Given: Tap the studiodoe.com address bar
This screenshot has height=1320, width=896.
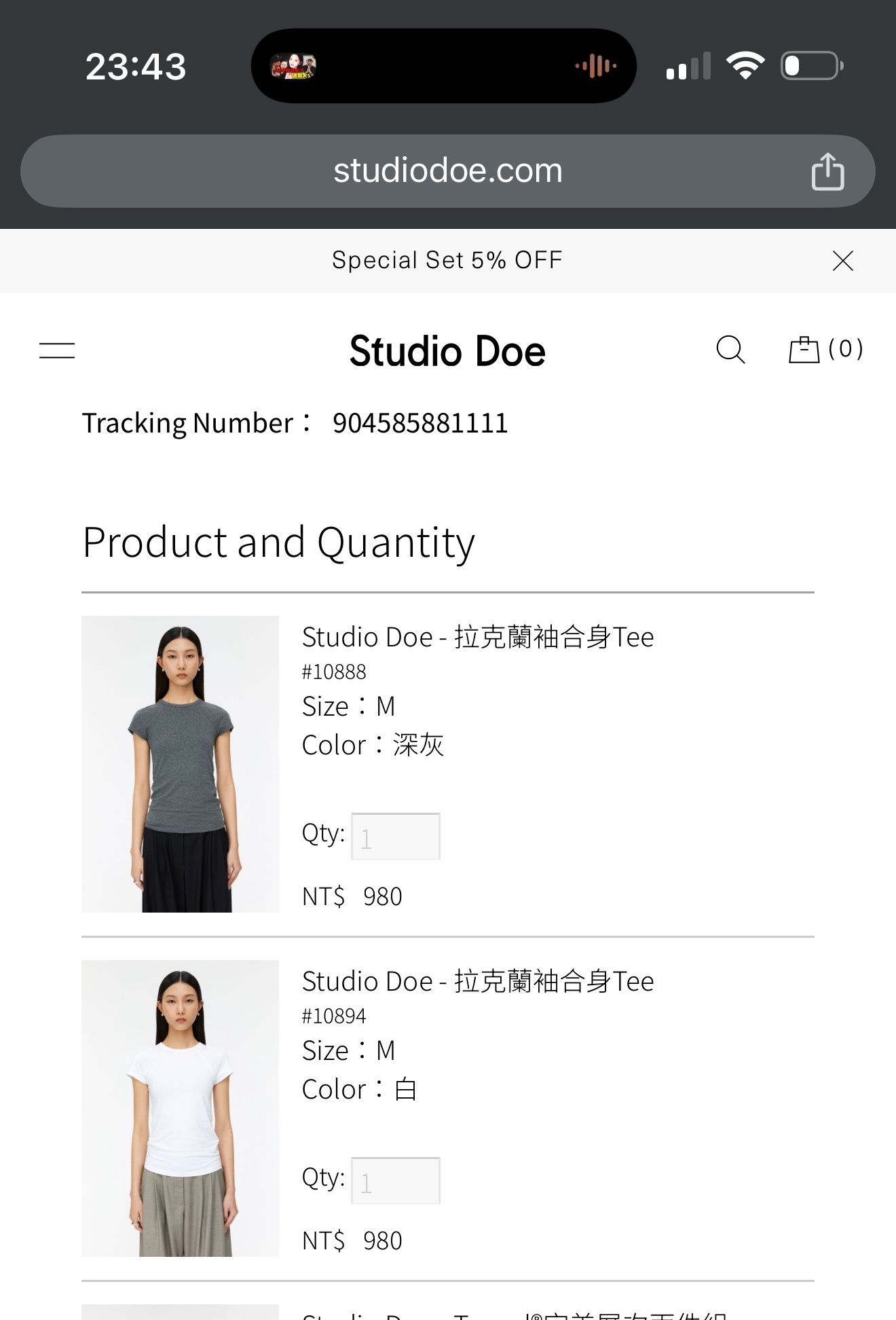Looking at the screenshot, I should pos(448,170).
